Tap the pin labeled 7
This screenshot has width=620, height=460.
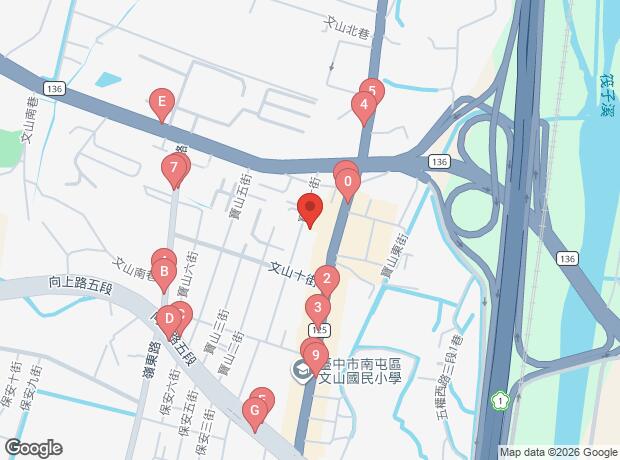click(174, 168)
